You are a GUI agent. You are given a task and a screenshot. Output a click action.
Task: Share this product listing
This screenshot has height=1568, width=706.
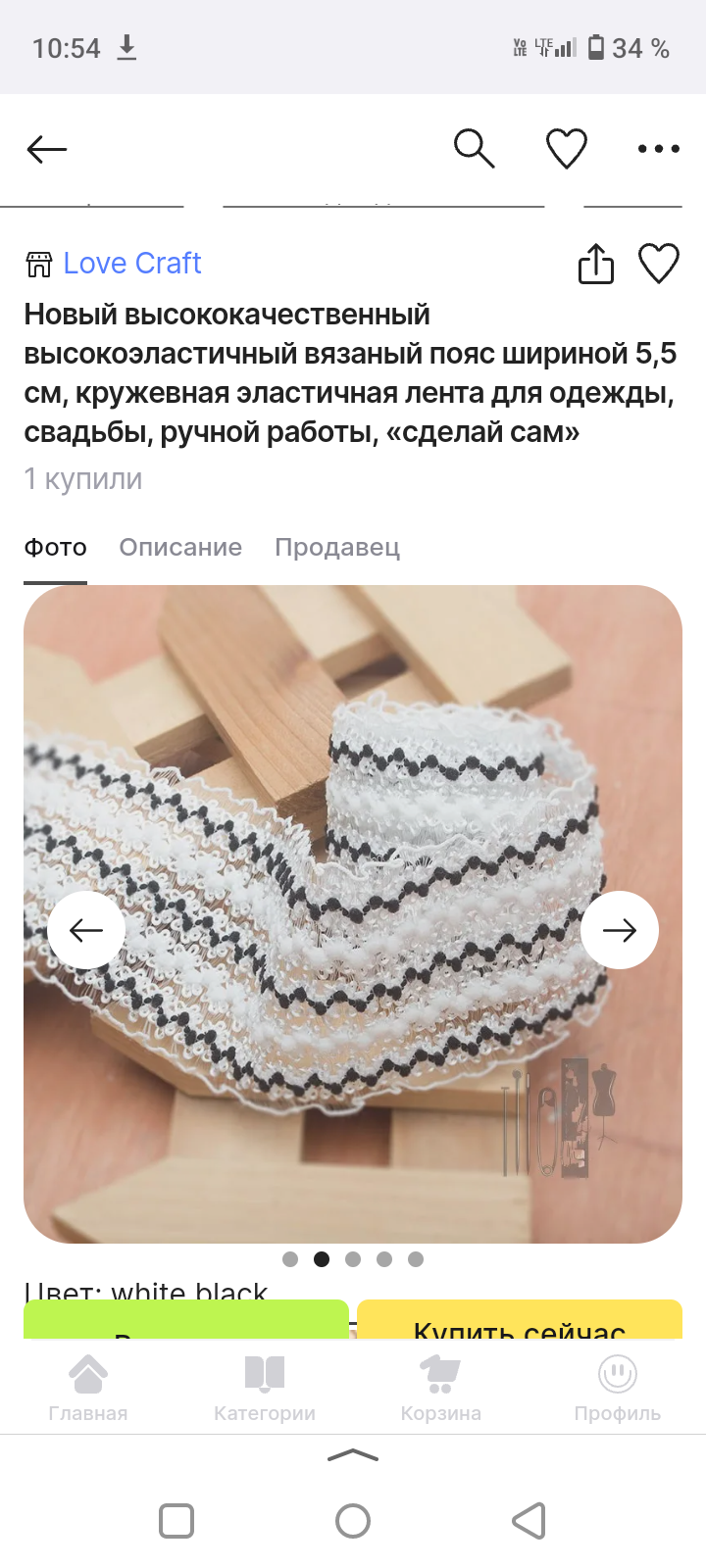click(595, 264)
